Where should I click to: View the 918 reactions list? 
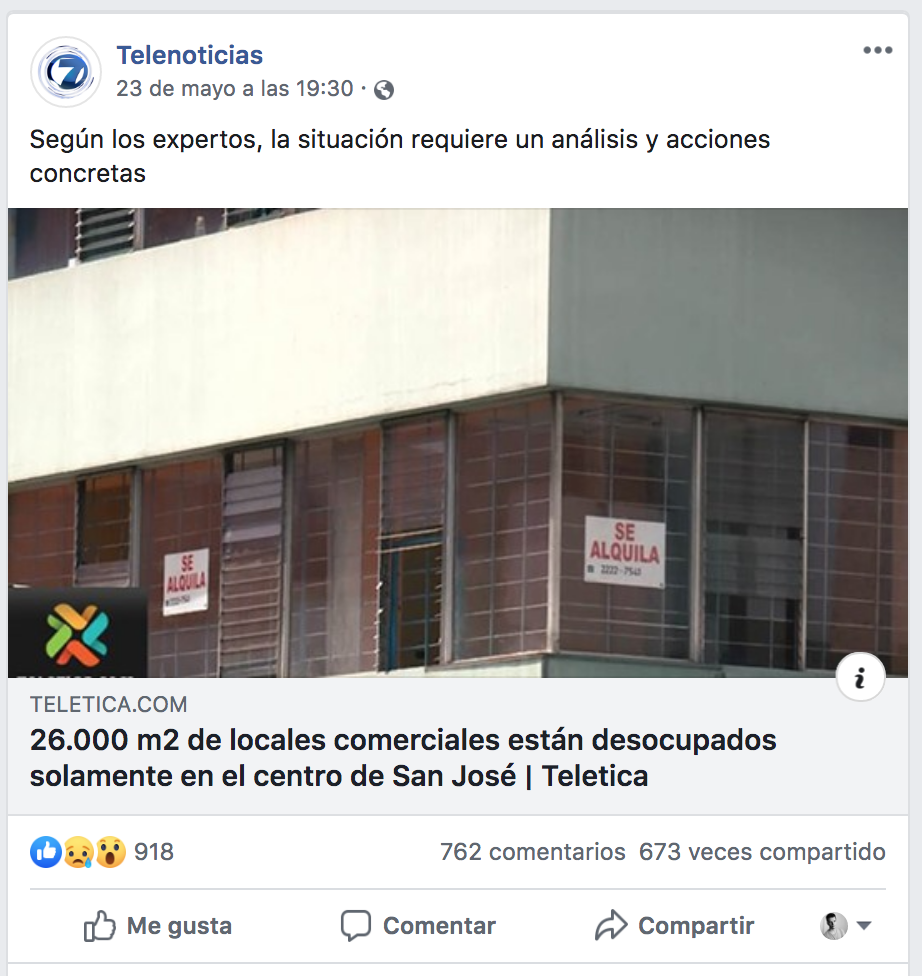coord(153,852)
